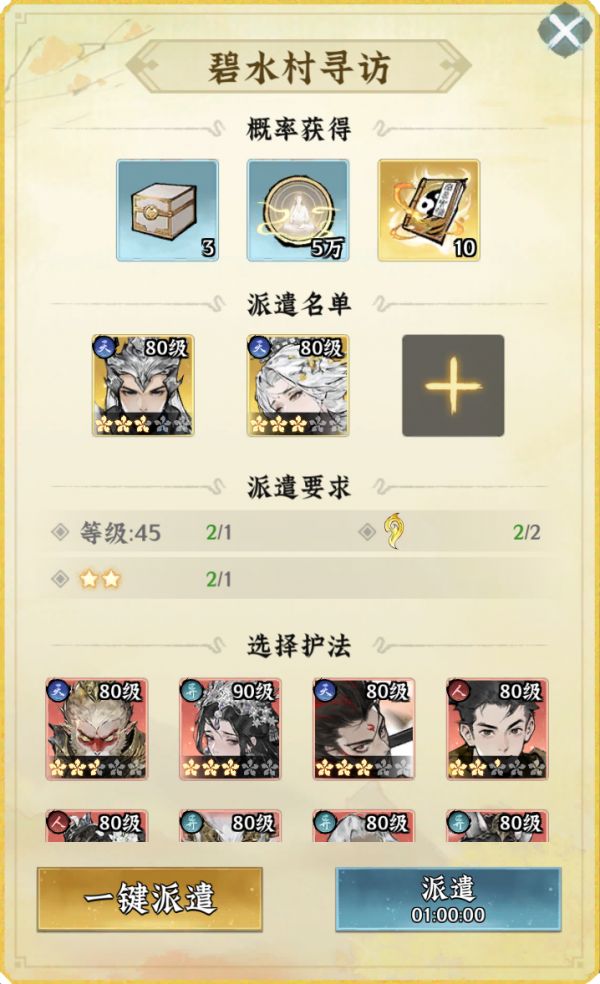
Task: Remove the dark-haired horned character from dispatch list
Action: 143,385
